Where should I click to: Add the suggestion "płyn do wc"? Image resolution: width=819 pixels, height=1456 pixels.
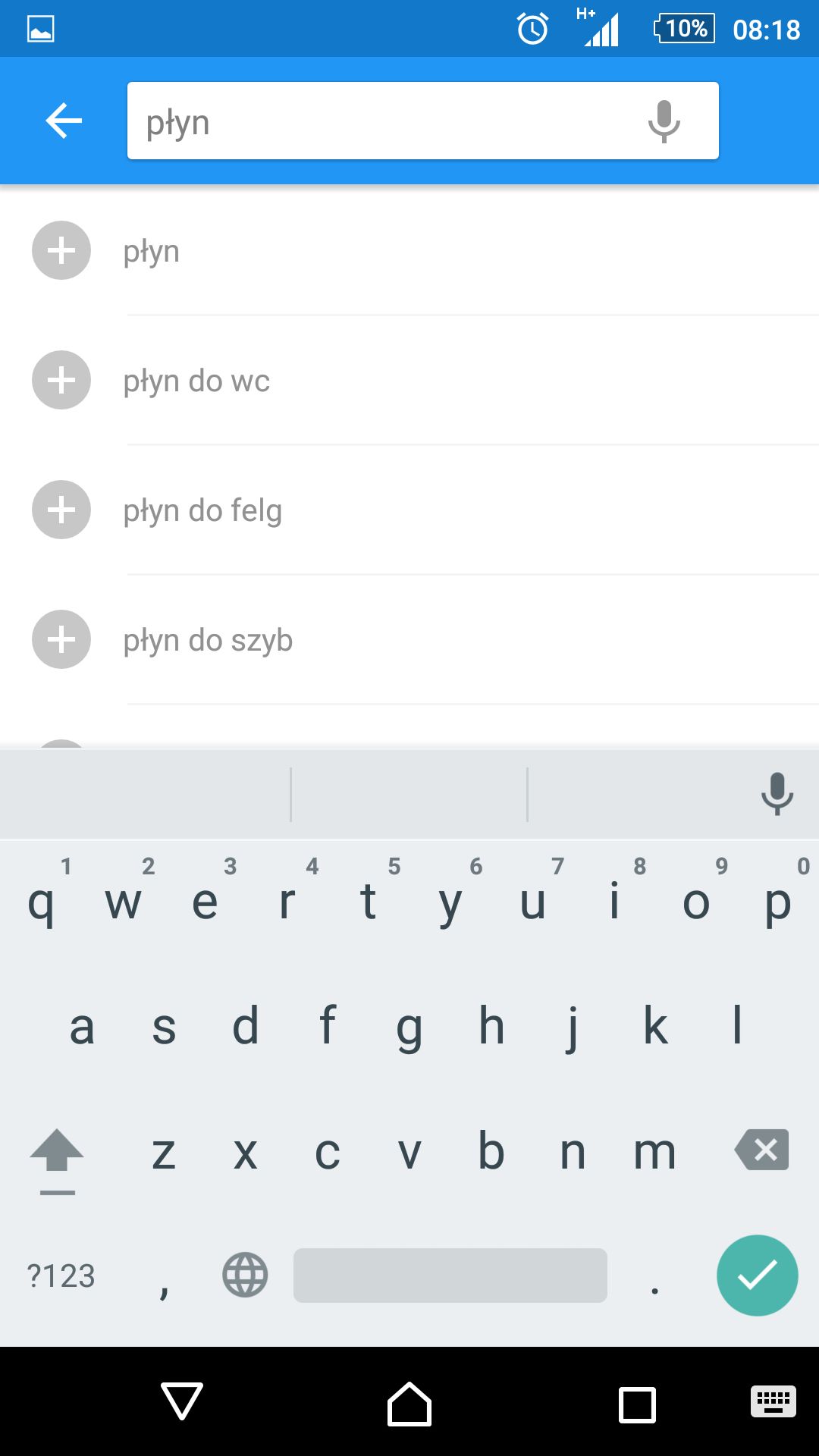(x=61, y=380)
